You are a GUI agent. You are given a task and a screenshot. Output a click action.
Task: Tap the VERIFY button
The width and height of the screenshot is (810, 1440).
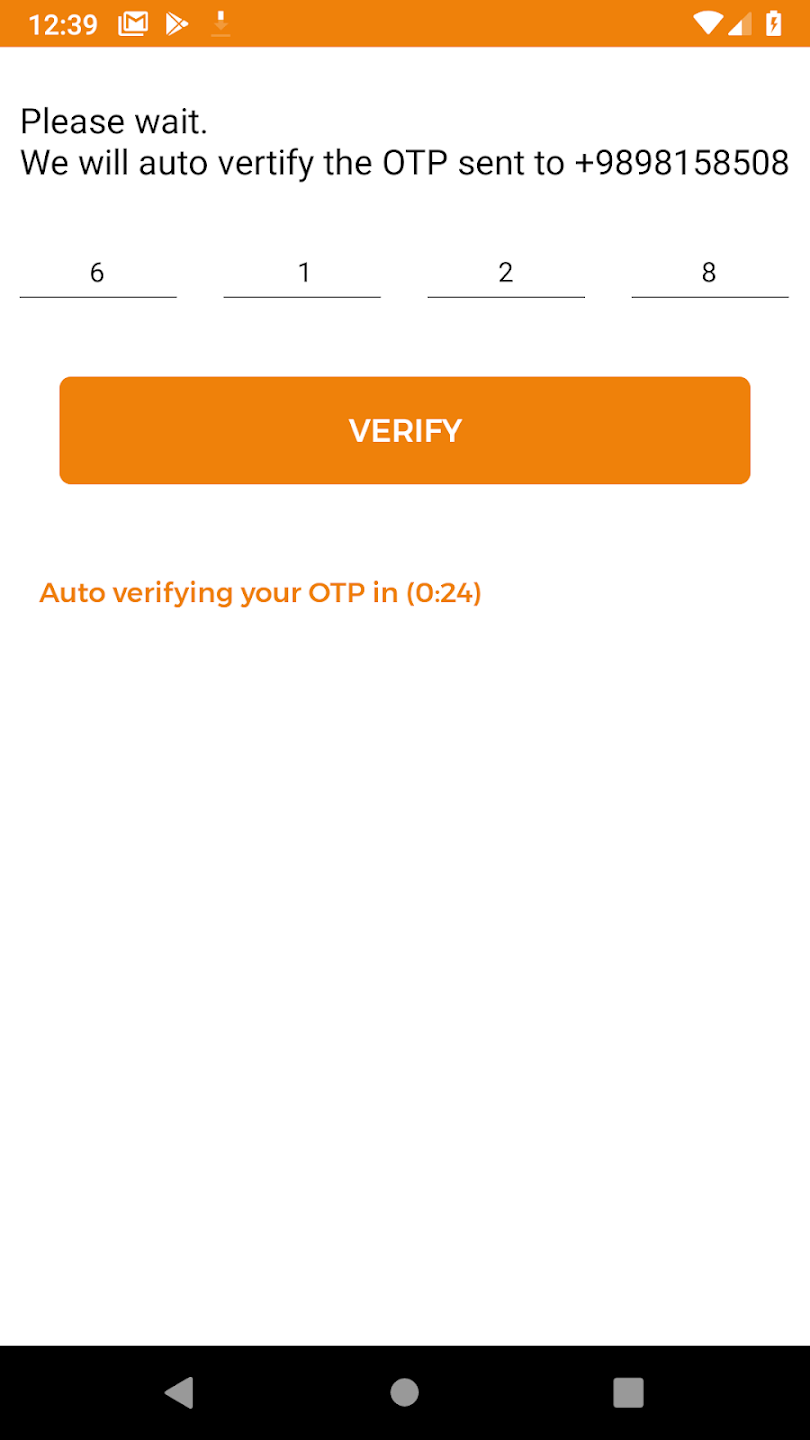(x=404, y=430)
